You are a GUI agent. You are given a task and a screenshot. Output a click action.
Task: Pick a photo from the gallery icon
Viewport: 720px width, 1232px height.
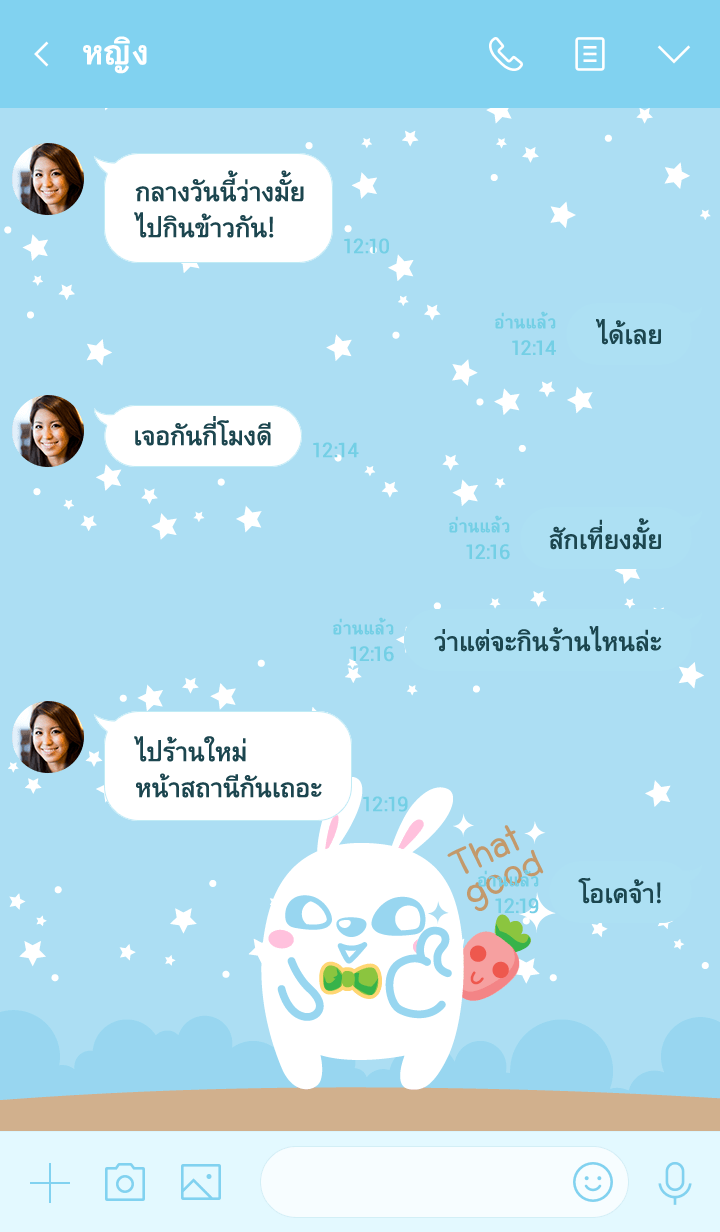(x=201, y=1182)
